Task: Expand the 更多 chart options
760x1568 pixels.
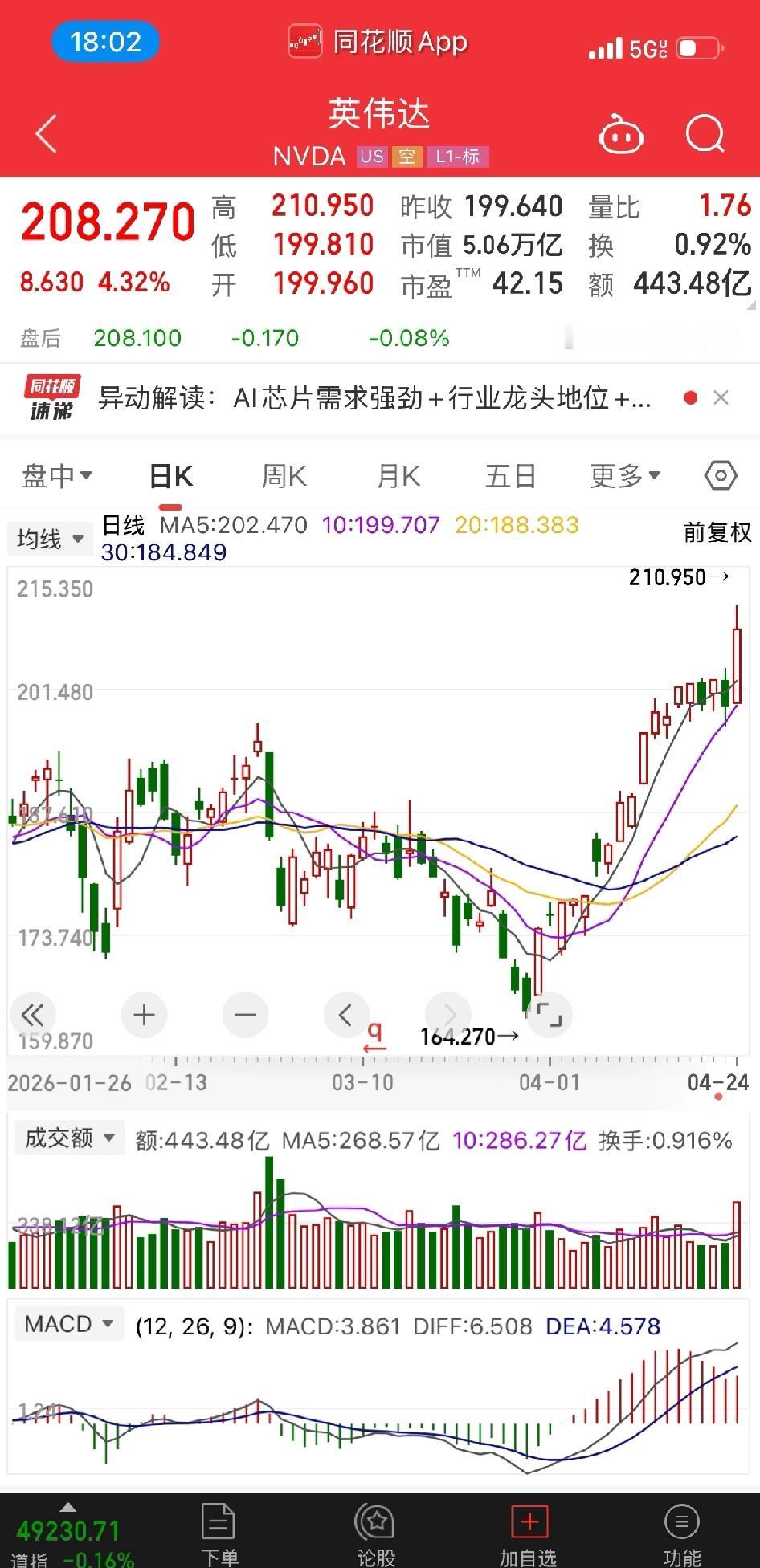Action: pyautogui.click(x=625, y=476)
